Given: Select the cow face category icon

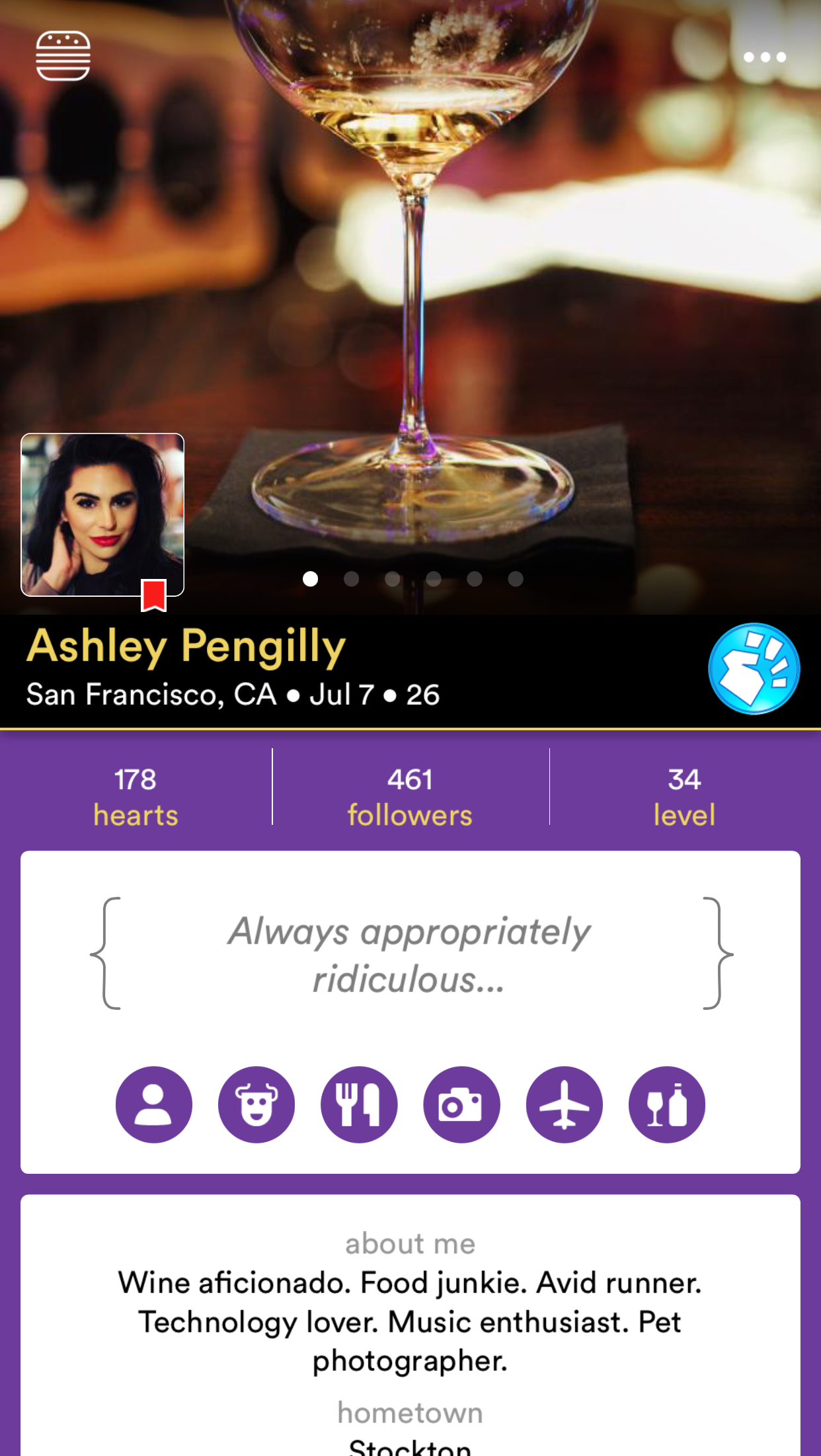Looking at the screenshot, I should [x=256, y=1104].
